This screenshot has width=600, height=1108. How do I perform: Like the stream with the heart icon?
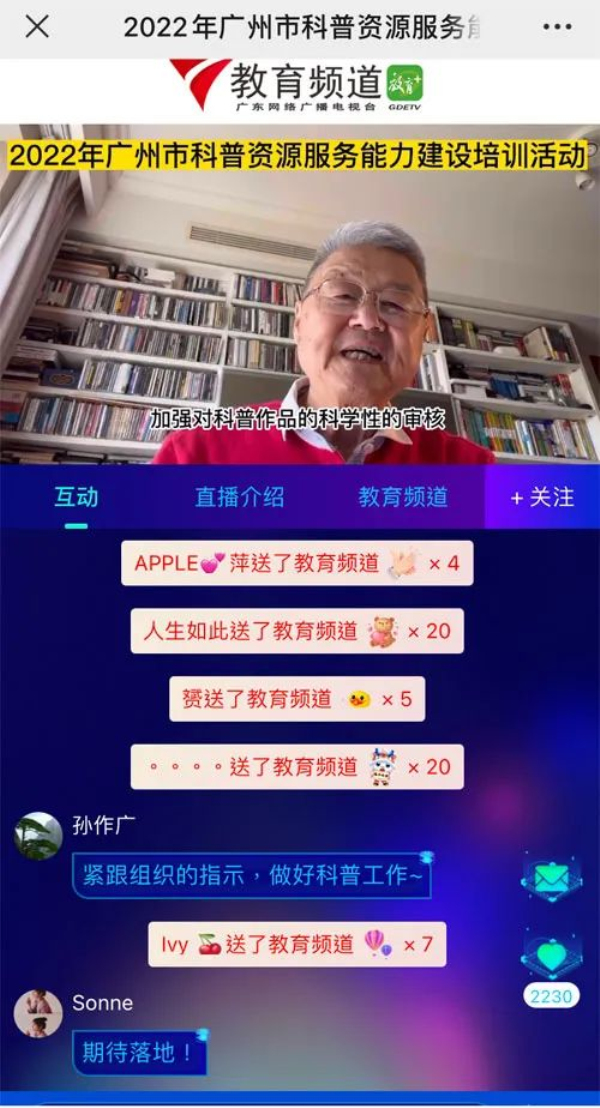[x=551, y=957]
